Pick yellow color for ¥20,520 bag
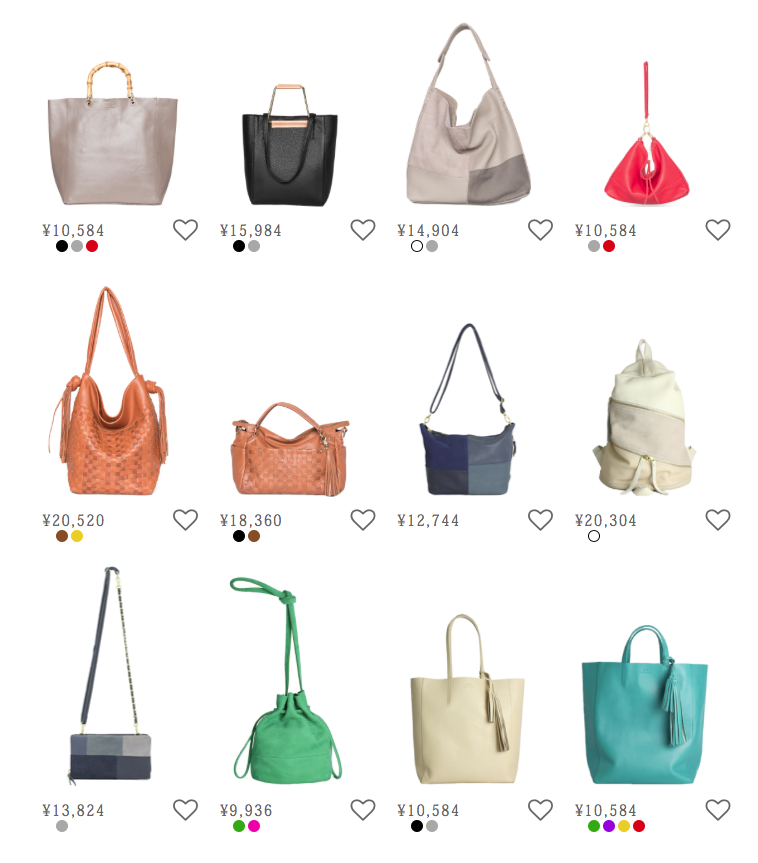The image size is (758, 863). (77, 536)
